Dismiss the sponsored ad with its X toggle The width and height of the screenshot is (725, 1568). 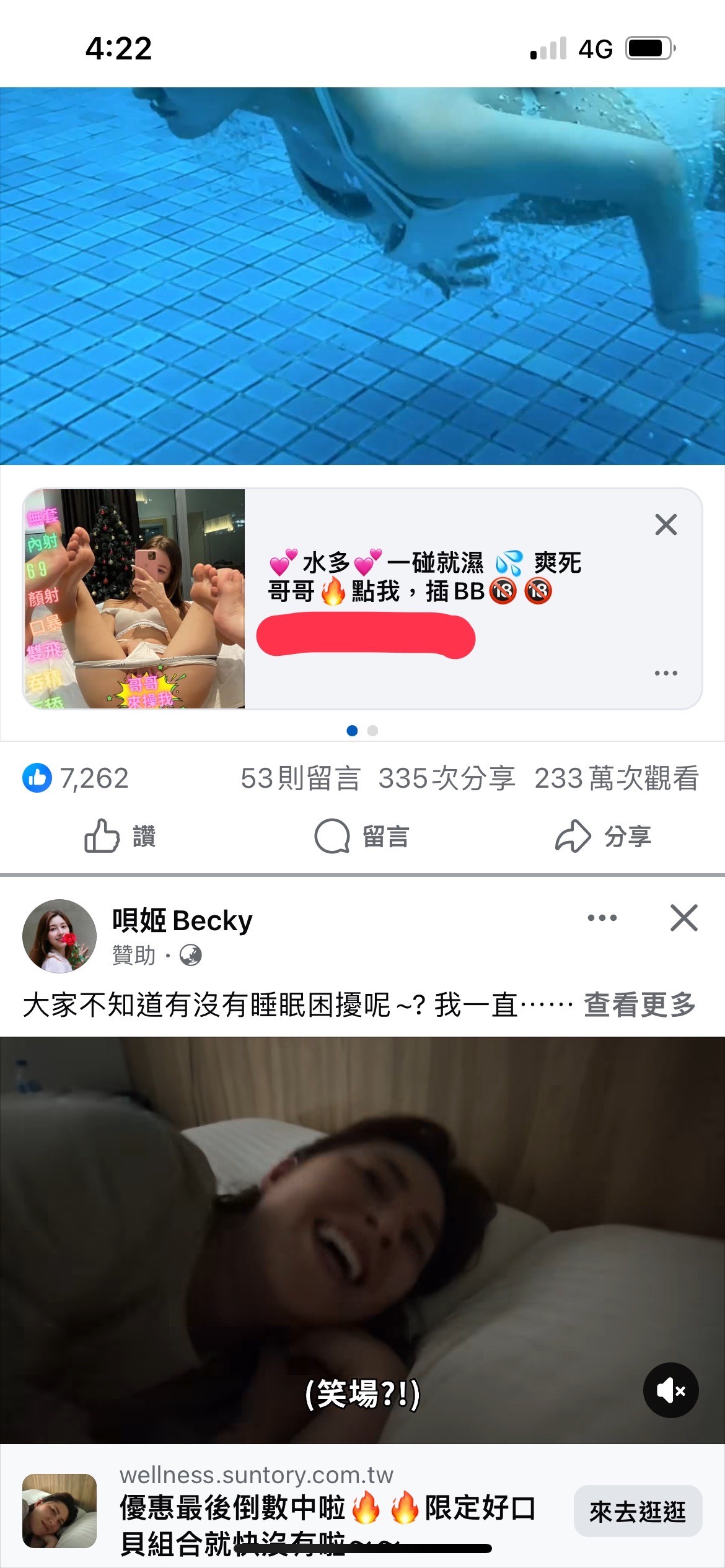tap(666, 525)
